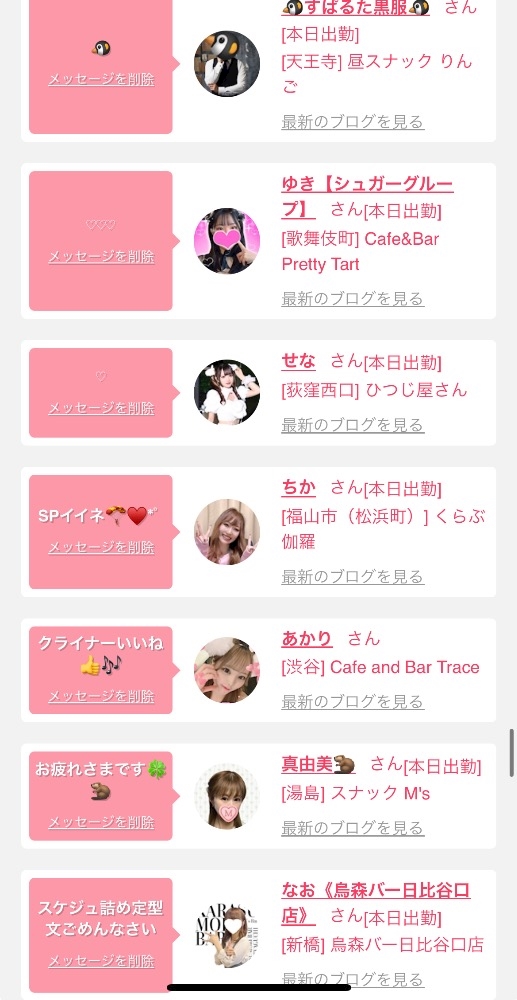The image size is (517, 1000).
Task: Open せな's profile name link
Action: pyautogui.click(x=298, y=362)
